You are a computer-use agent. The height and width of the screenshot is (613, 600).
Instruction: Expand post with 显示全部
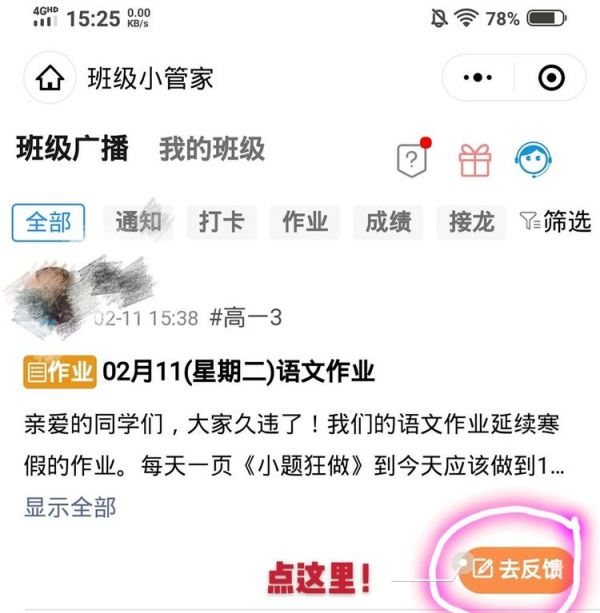click(x=70, y=507)
